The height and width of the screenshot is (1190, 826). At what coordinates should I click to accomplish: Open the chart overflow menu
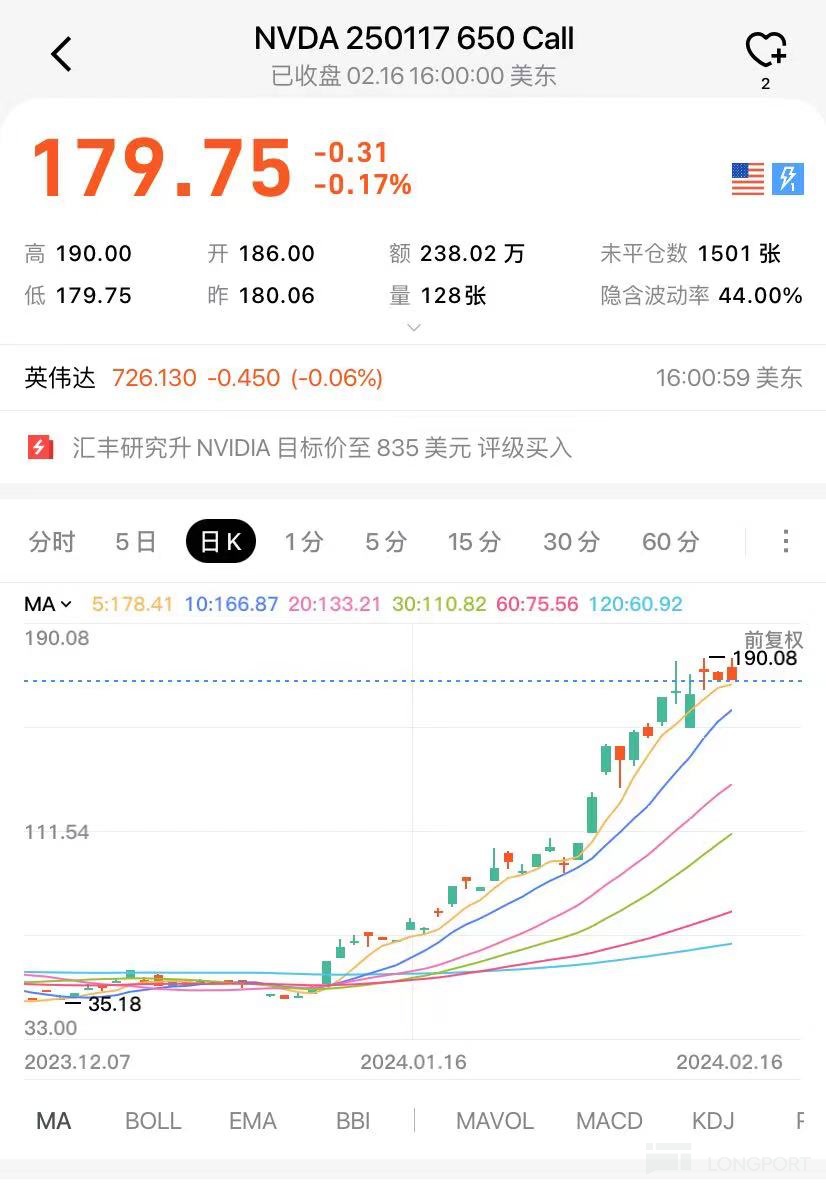click(x=786, y=541)
